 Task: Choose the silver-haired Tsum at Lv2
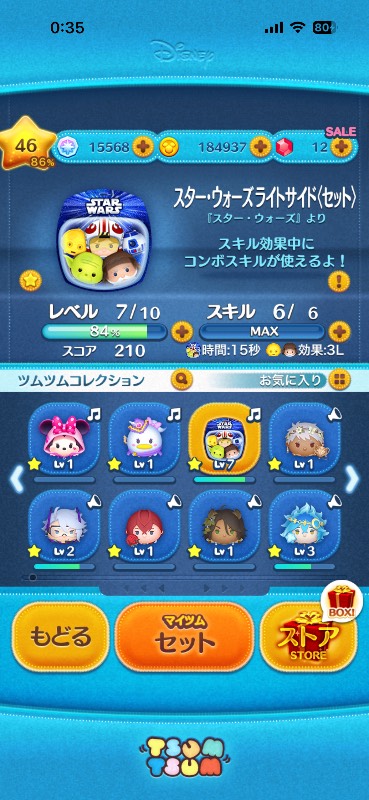point(63,527)
